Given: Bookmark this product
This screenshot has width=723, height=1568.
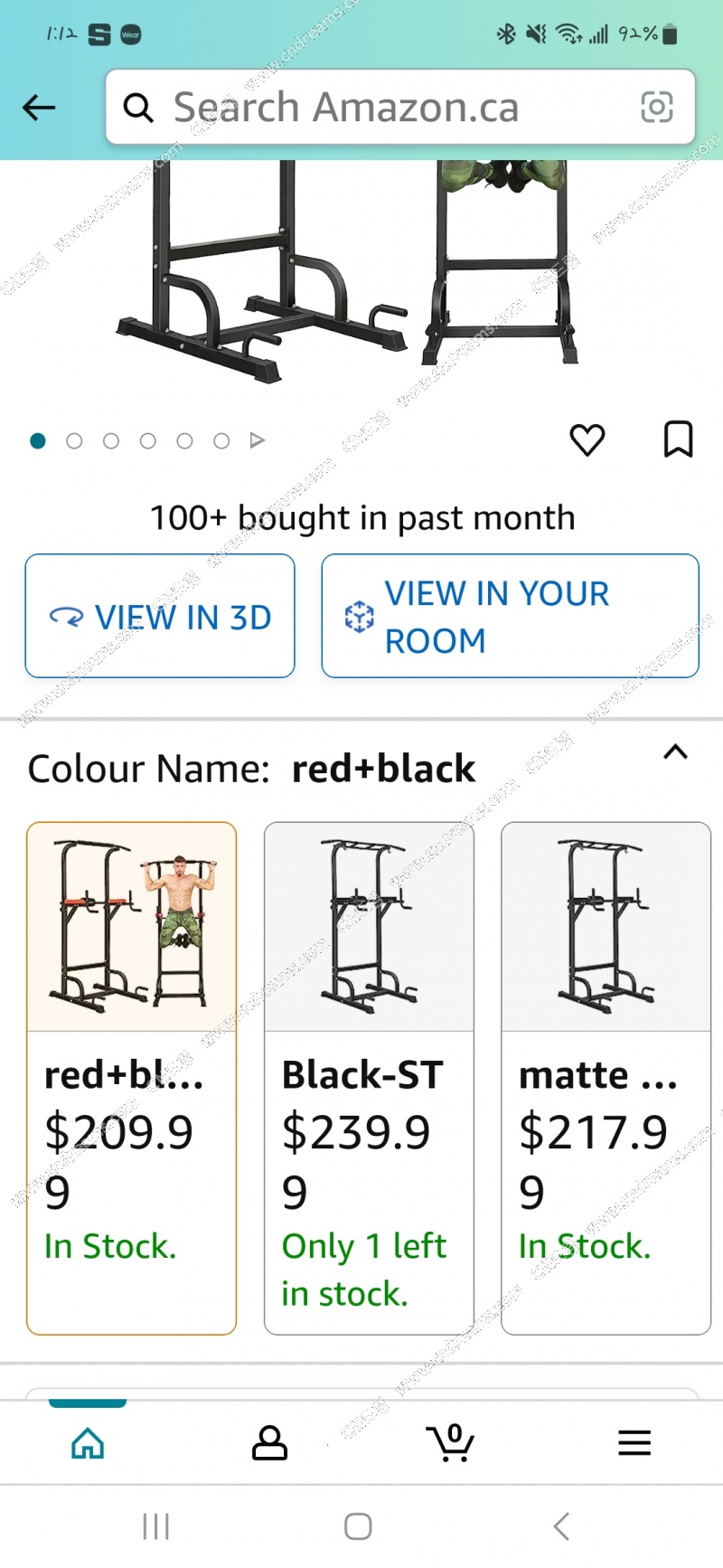Looking at the screenshot, I should coord(678,439).
